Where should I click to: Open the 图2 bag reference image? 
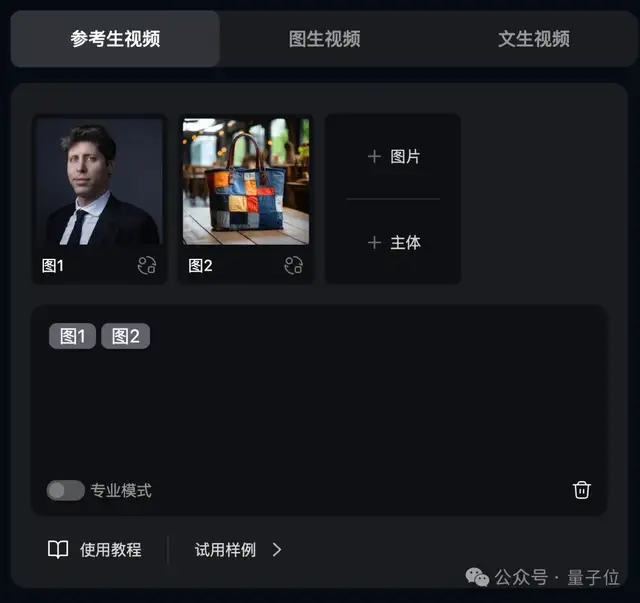click(246, 182)
